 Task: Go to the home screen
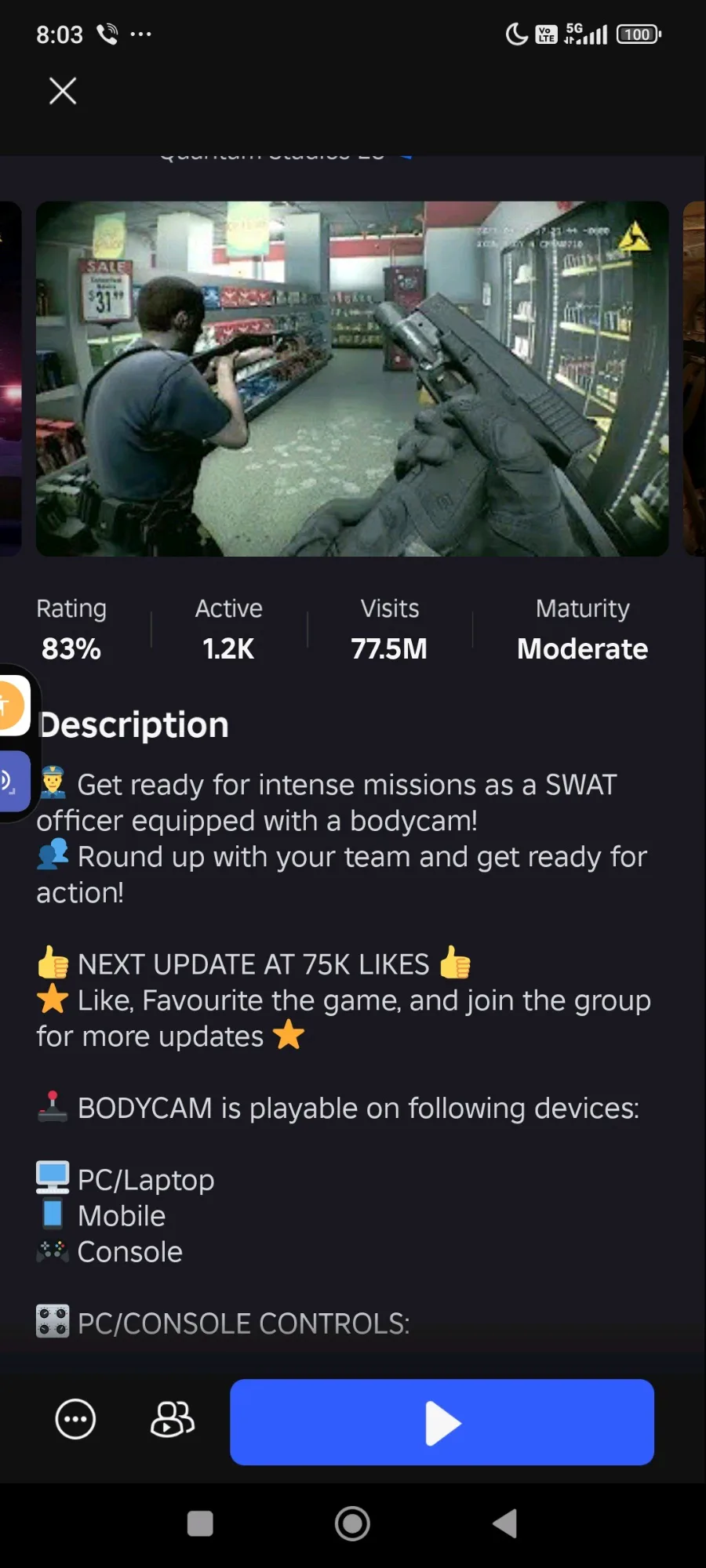pyautogui.click(x=352, y=1524)
